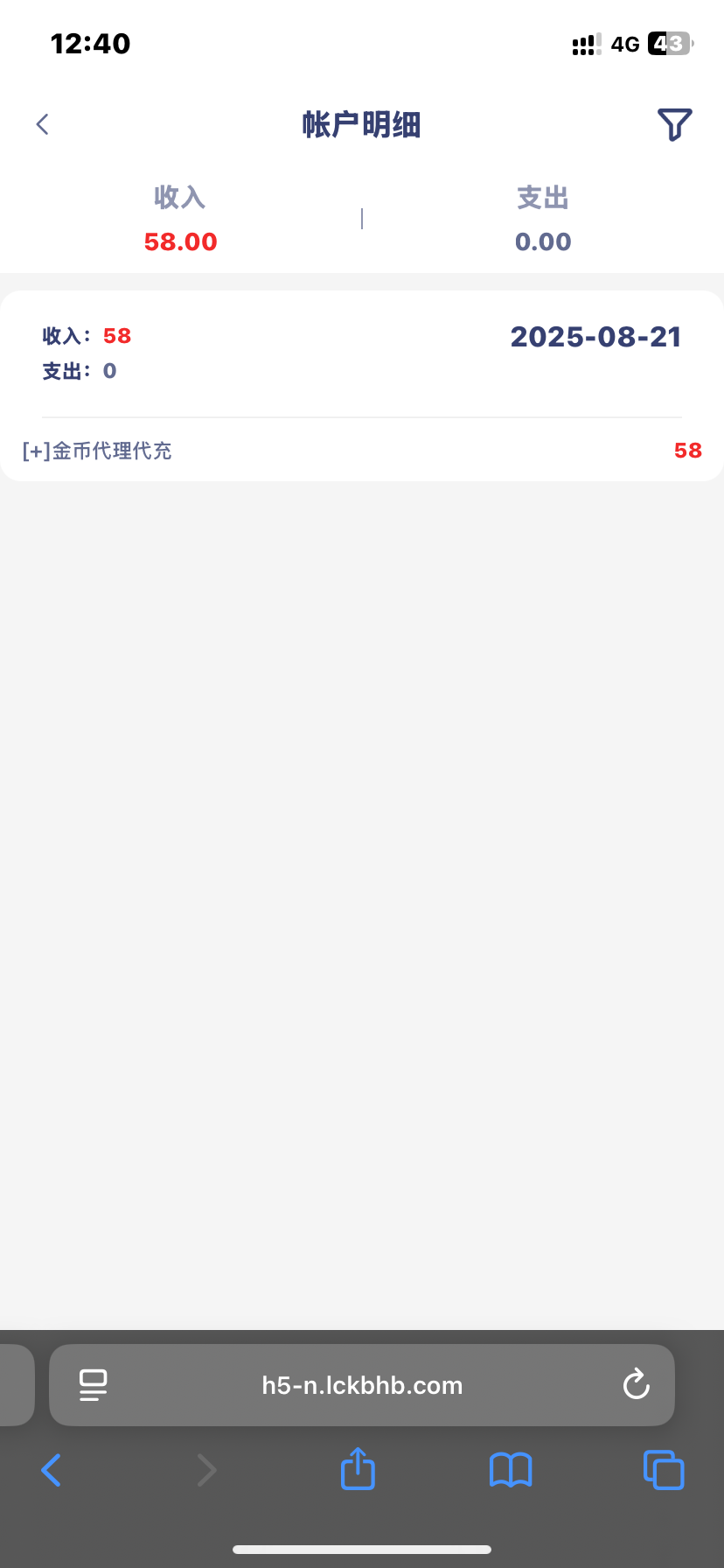Tap the address bar showing h5-n.lckbhb.com
The image size is (724, 1568).
pyautogui.click(x=362, y=1385)
